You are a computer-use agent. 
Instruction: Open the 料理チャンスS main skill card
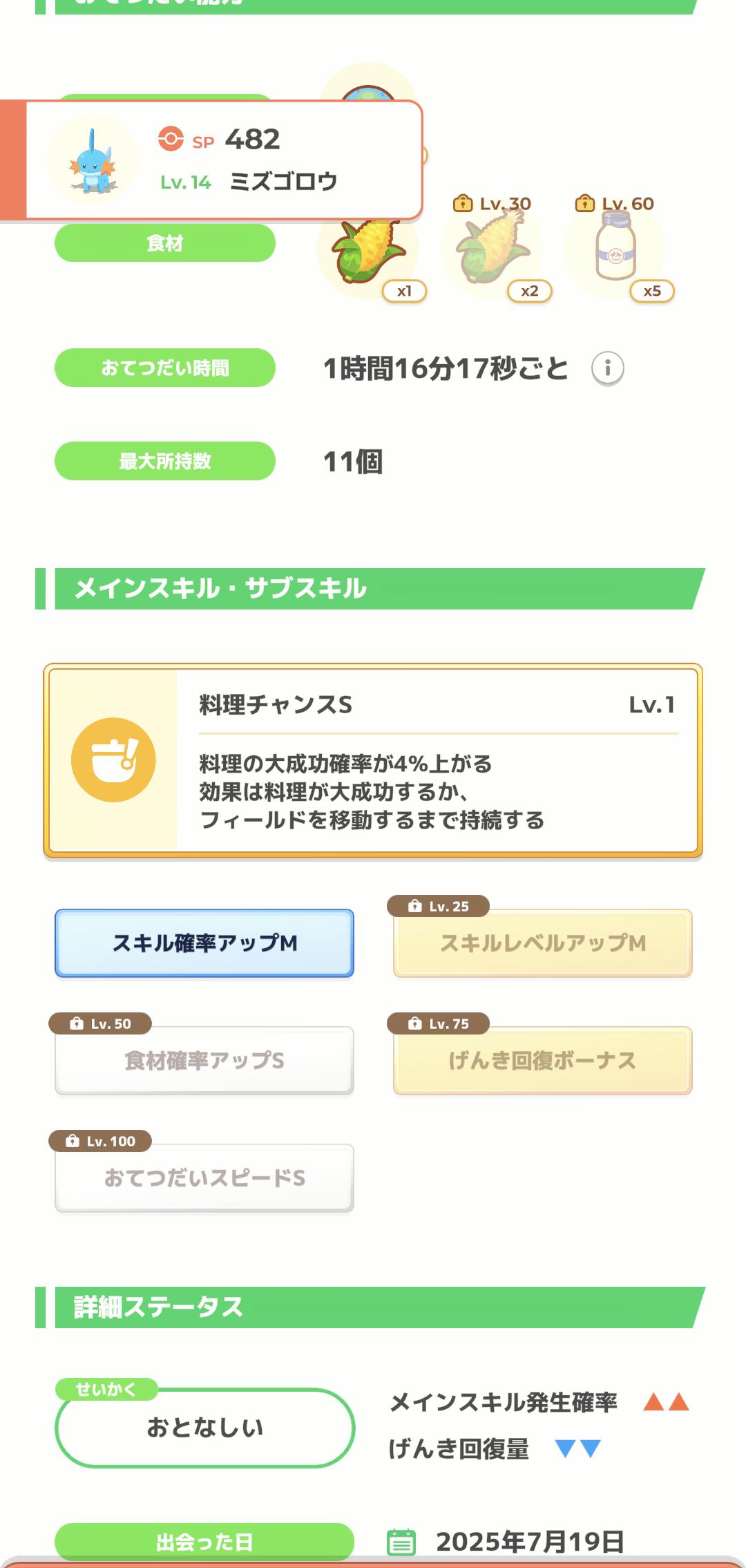[x=373, y=760]
